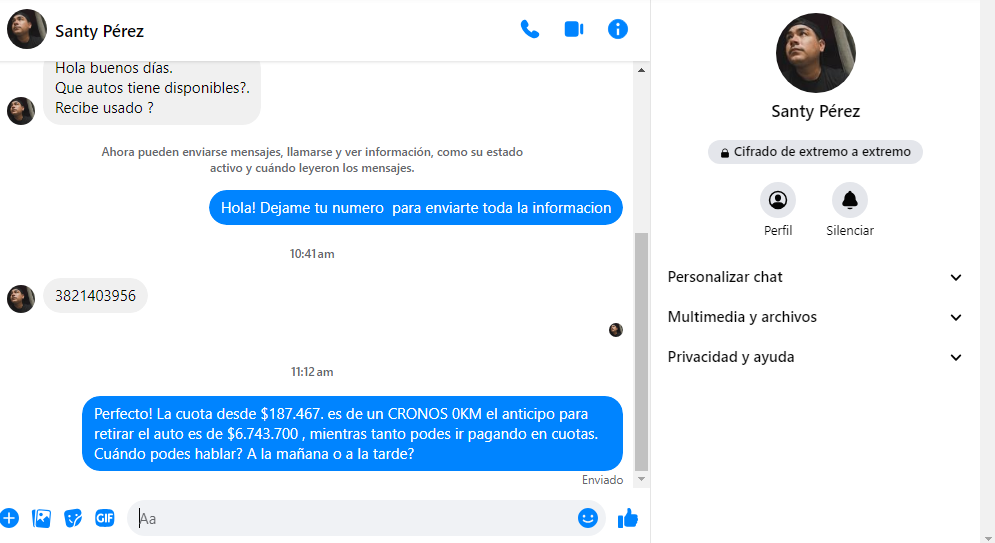Open Santy Pérez's name in chat header

(x=100, y=31)
